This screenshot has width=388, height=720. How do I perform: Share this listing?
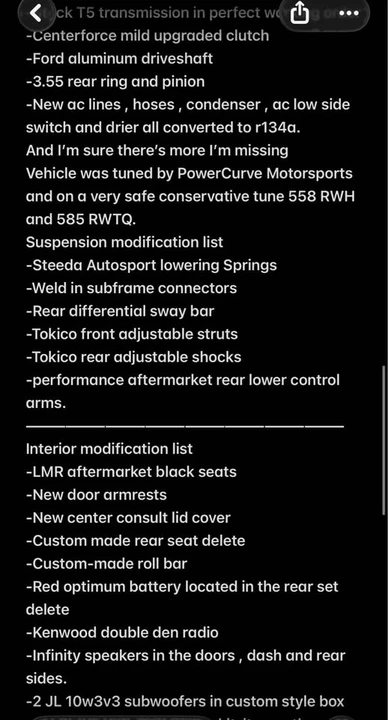click(300, 13)
